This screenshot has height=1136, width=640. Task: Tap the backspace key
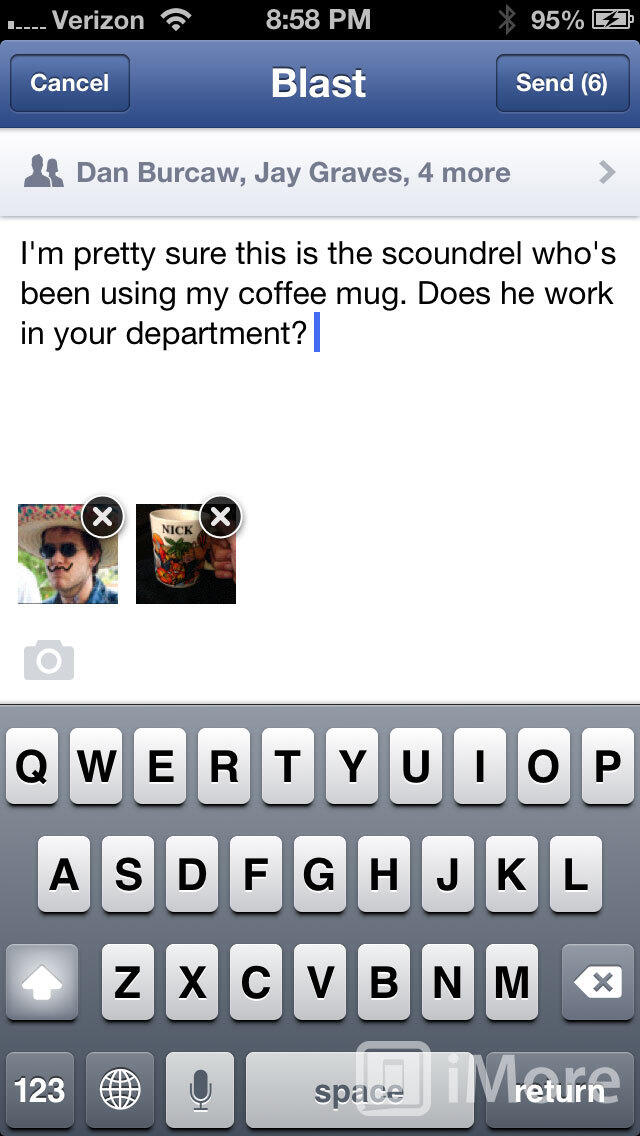(x=597, y=982)
